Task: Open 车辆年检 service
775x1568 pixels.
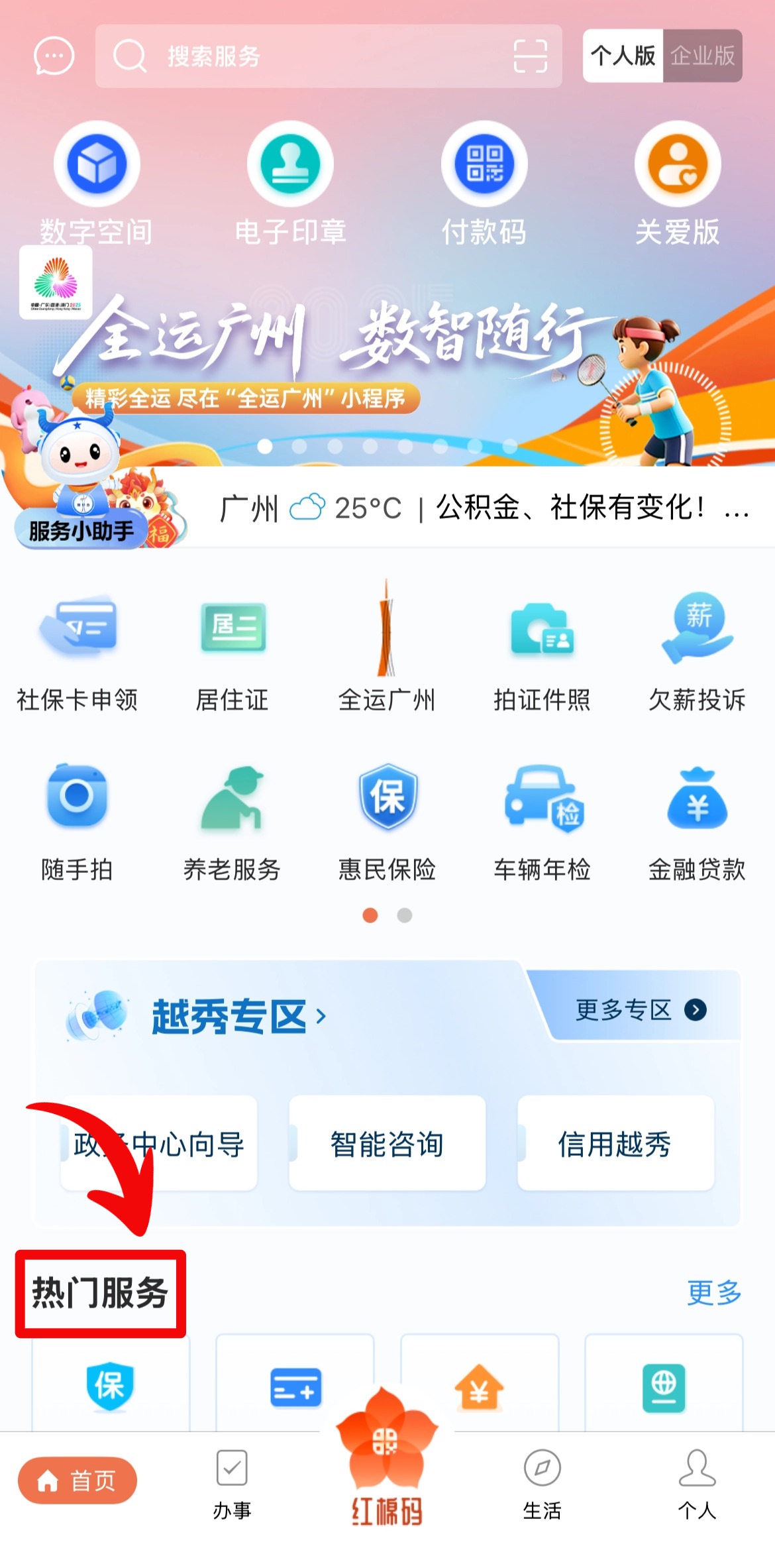Action: pos(542,822)
